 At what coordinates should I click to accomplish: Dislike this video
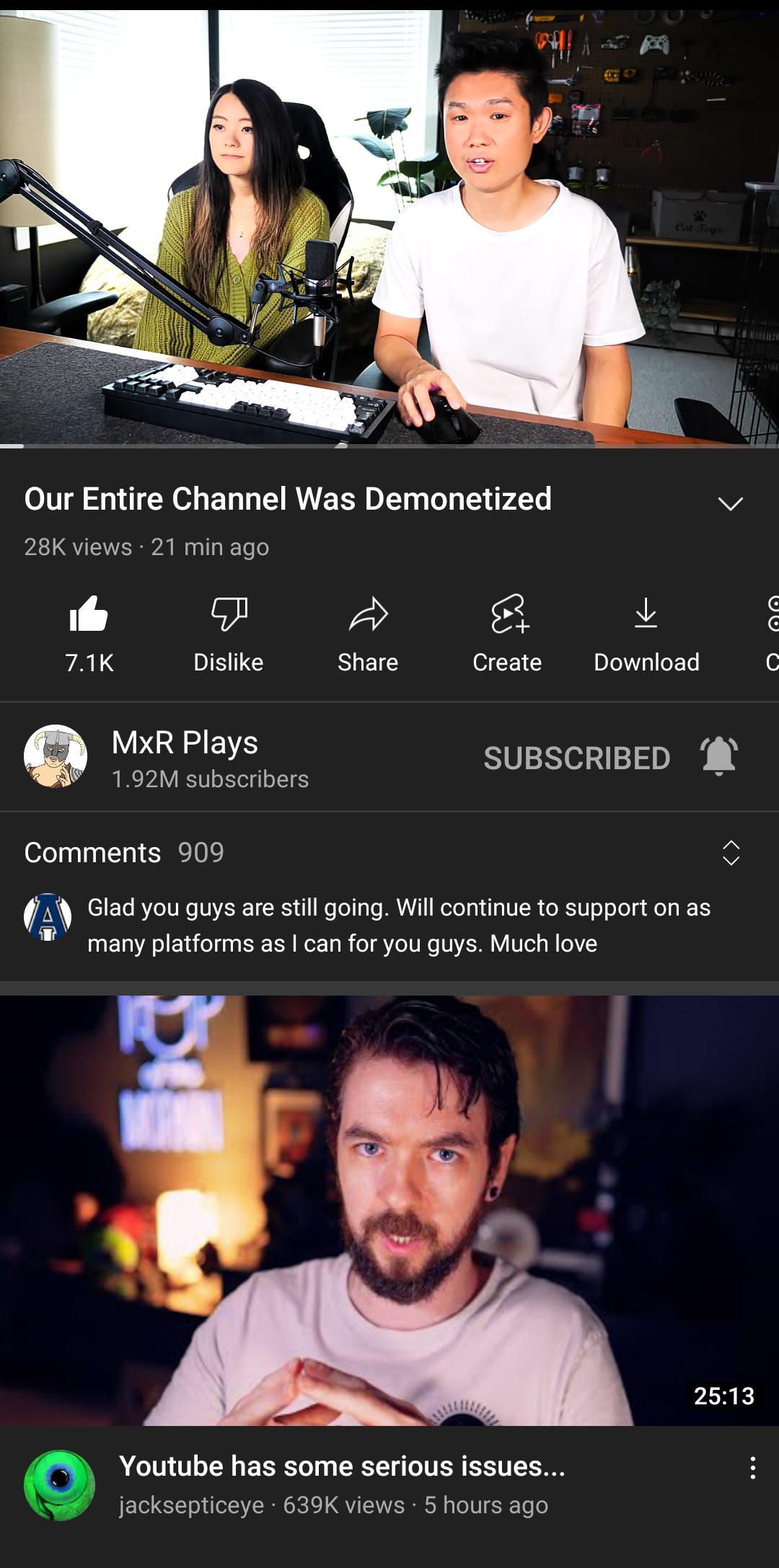[229, 633]
